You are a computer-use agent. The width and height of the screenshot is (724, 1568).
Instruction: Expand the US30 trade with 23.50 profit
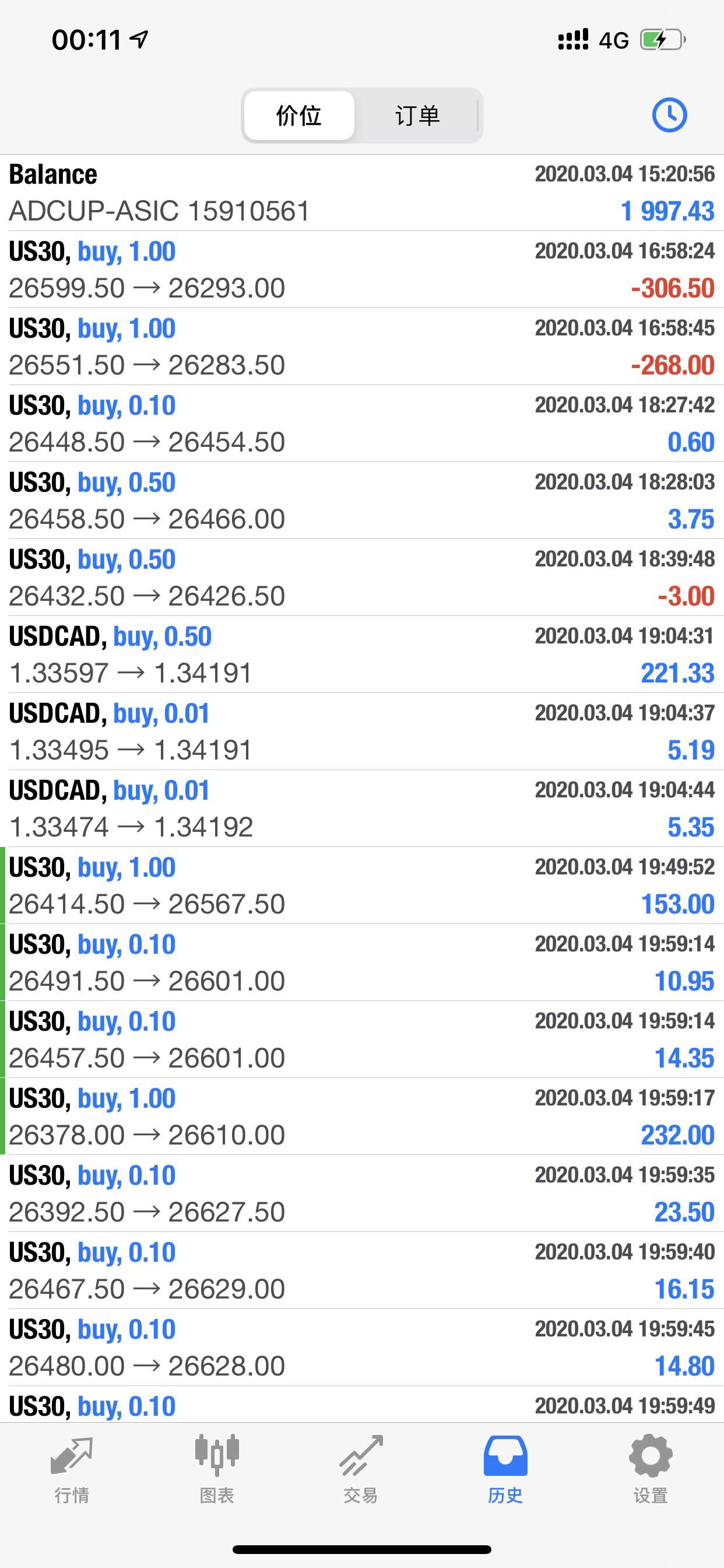point(362,1193)
